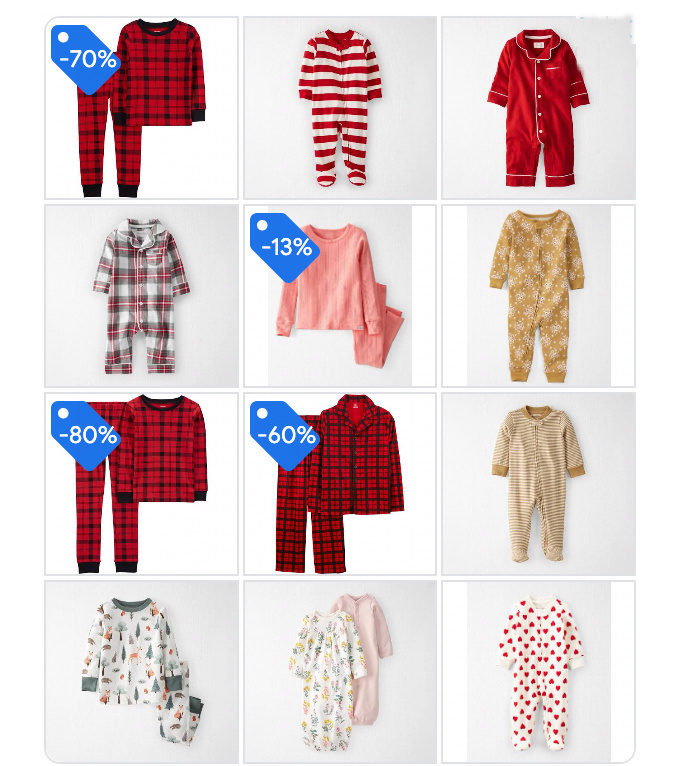This screenshot has height=766, width=694.
Task: View the red and white striped footed sleeper
Action: pyautogui.click(x=340, y=108)
